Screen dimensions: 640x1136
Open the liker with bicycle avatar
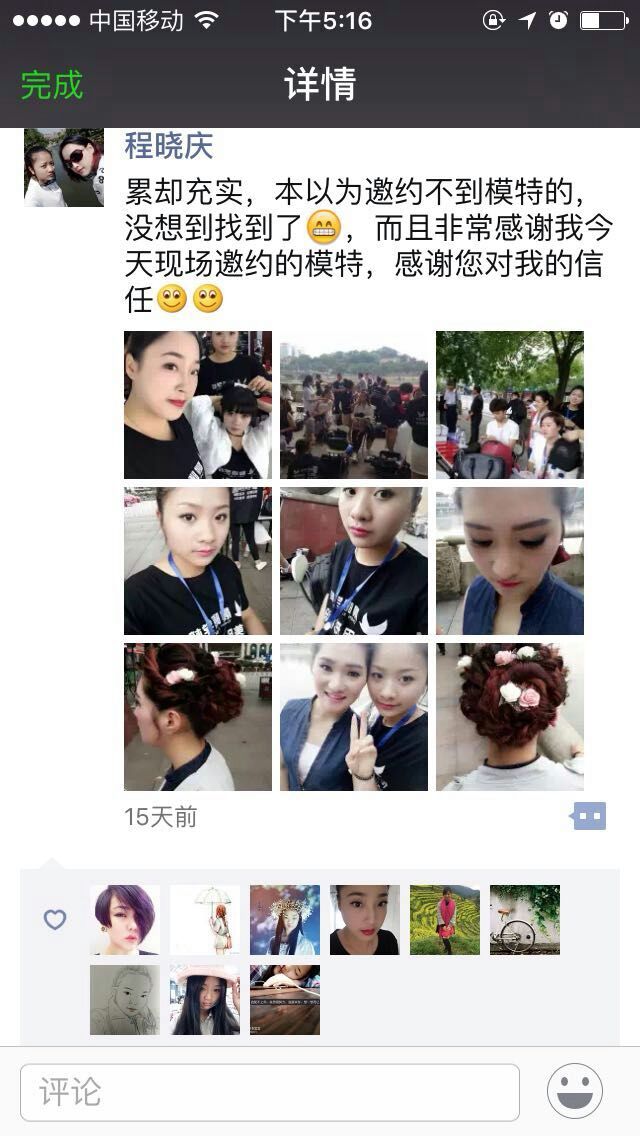(x=525, y=920)
